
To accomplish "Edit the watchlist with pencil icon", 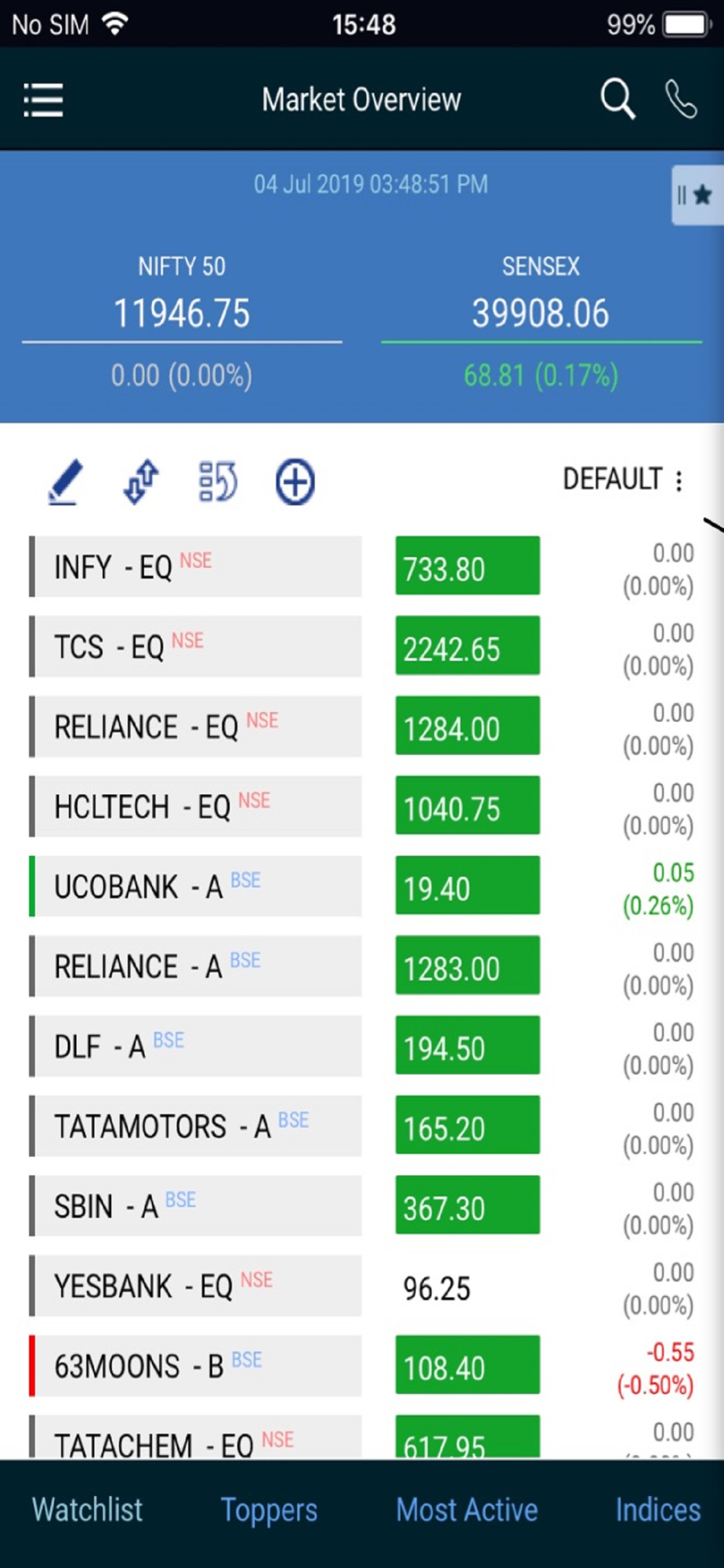I will click(64, 481).
